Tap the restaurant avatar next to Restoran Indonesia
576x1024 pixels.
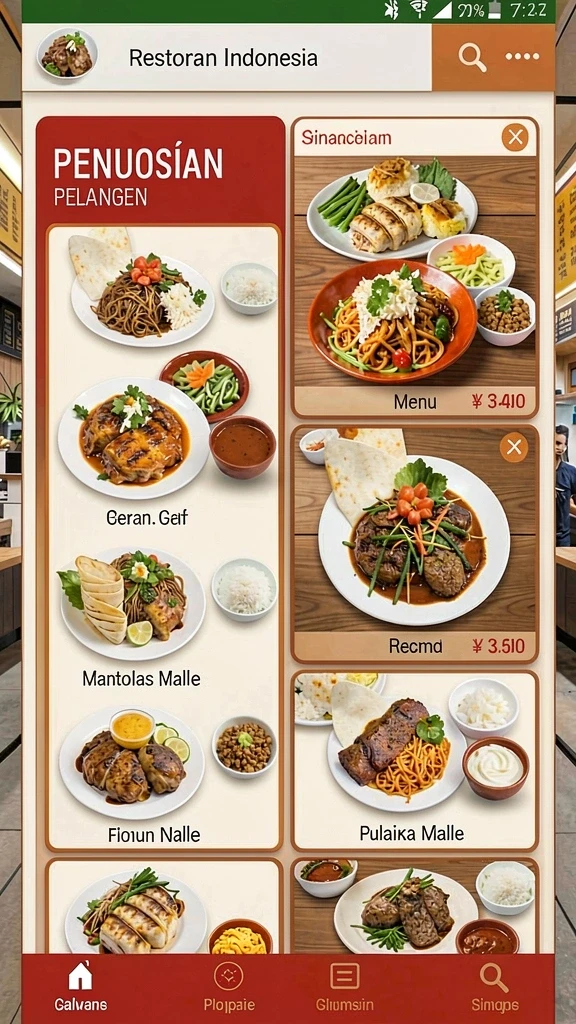click(67, 53)
